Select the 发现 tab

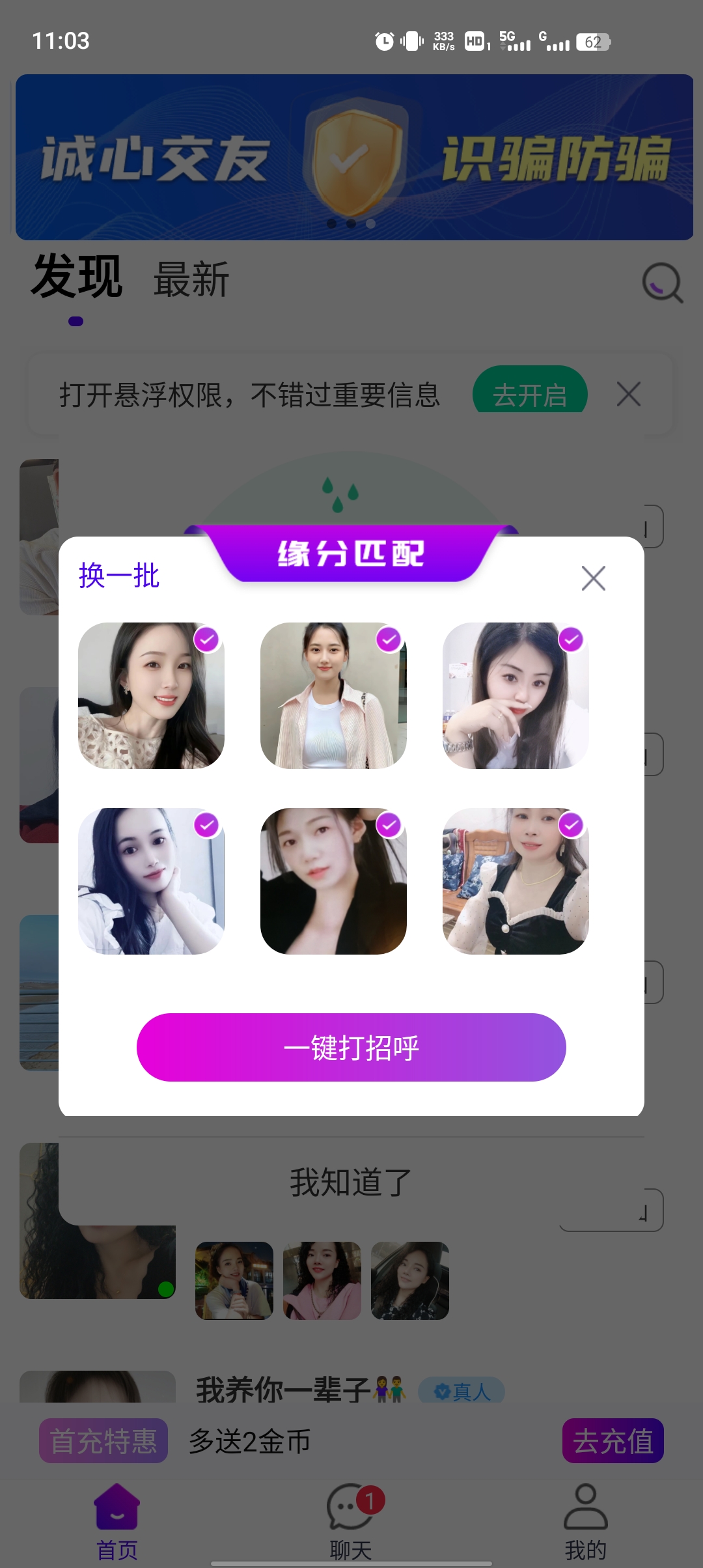pyautogui.click(x=77, y=277)
